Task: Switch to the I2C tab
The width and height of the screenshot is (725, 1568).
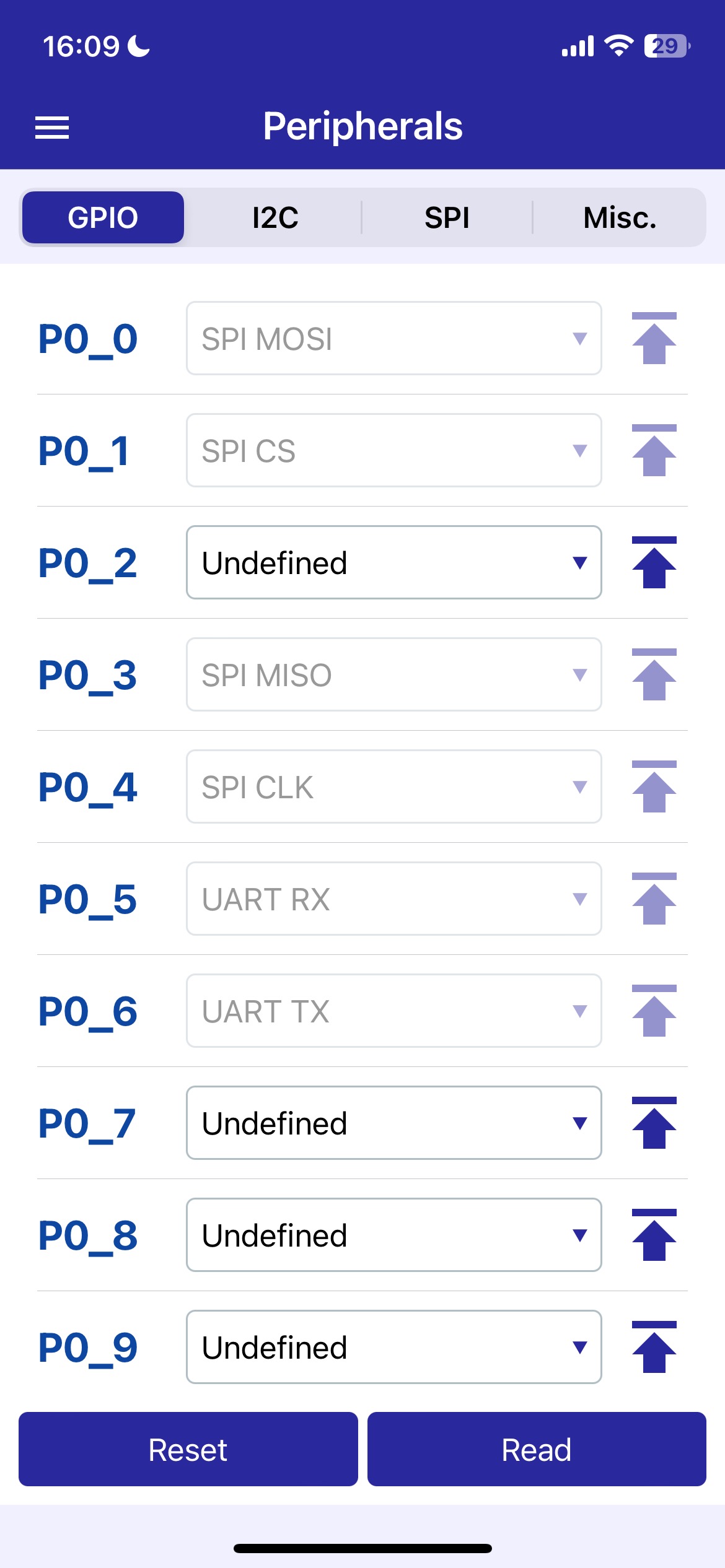Action: click(275, 217)
